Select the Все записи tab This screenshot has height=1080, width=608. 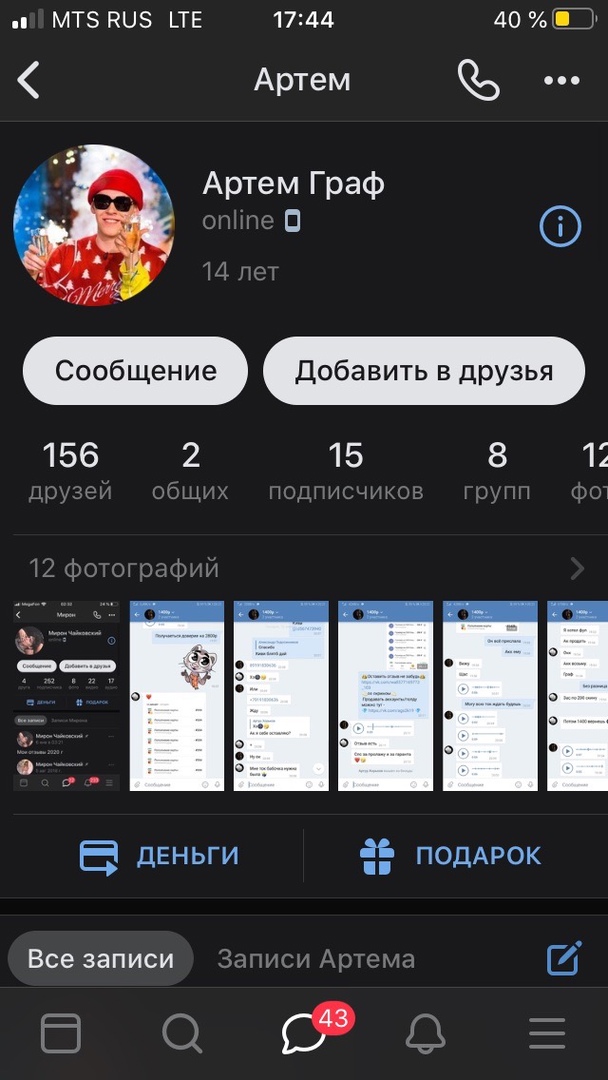pyautogui.click(x=100, y=959)
